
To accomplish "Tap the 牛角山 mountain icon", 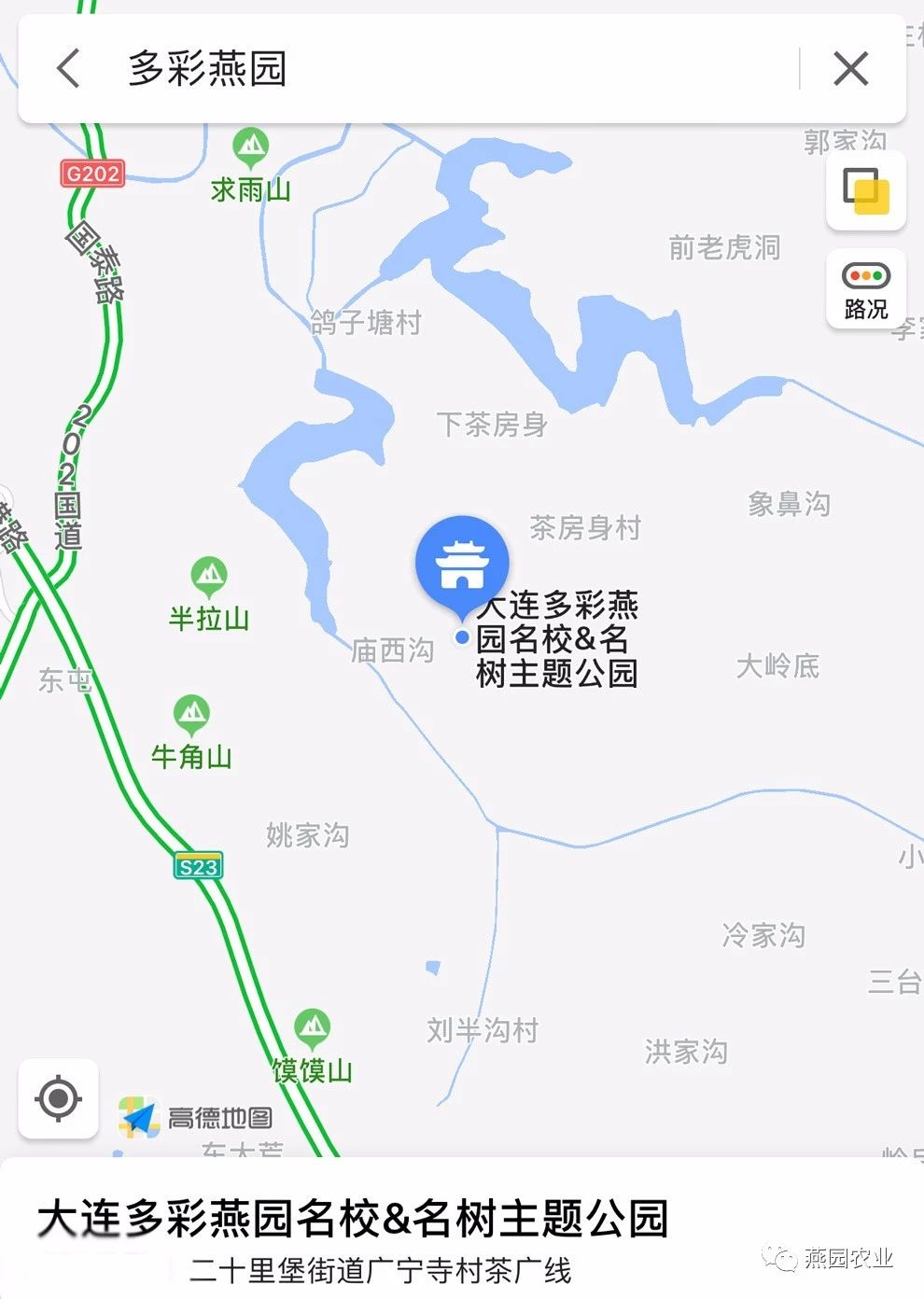I will (192, 712).
